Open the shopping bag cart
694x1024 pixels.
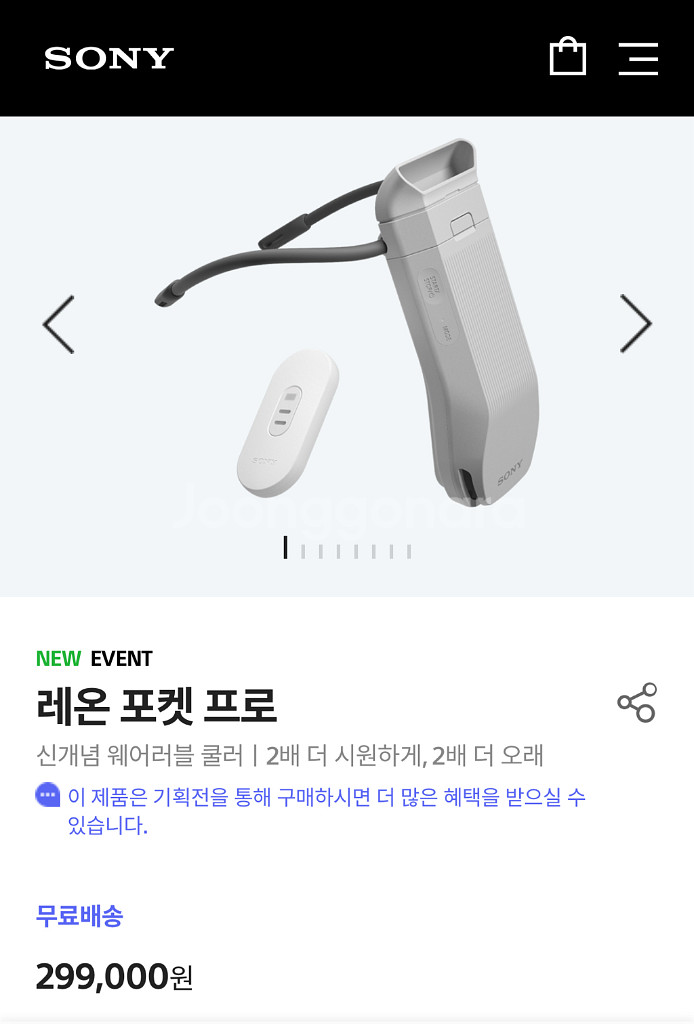coord(567,56)
